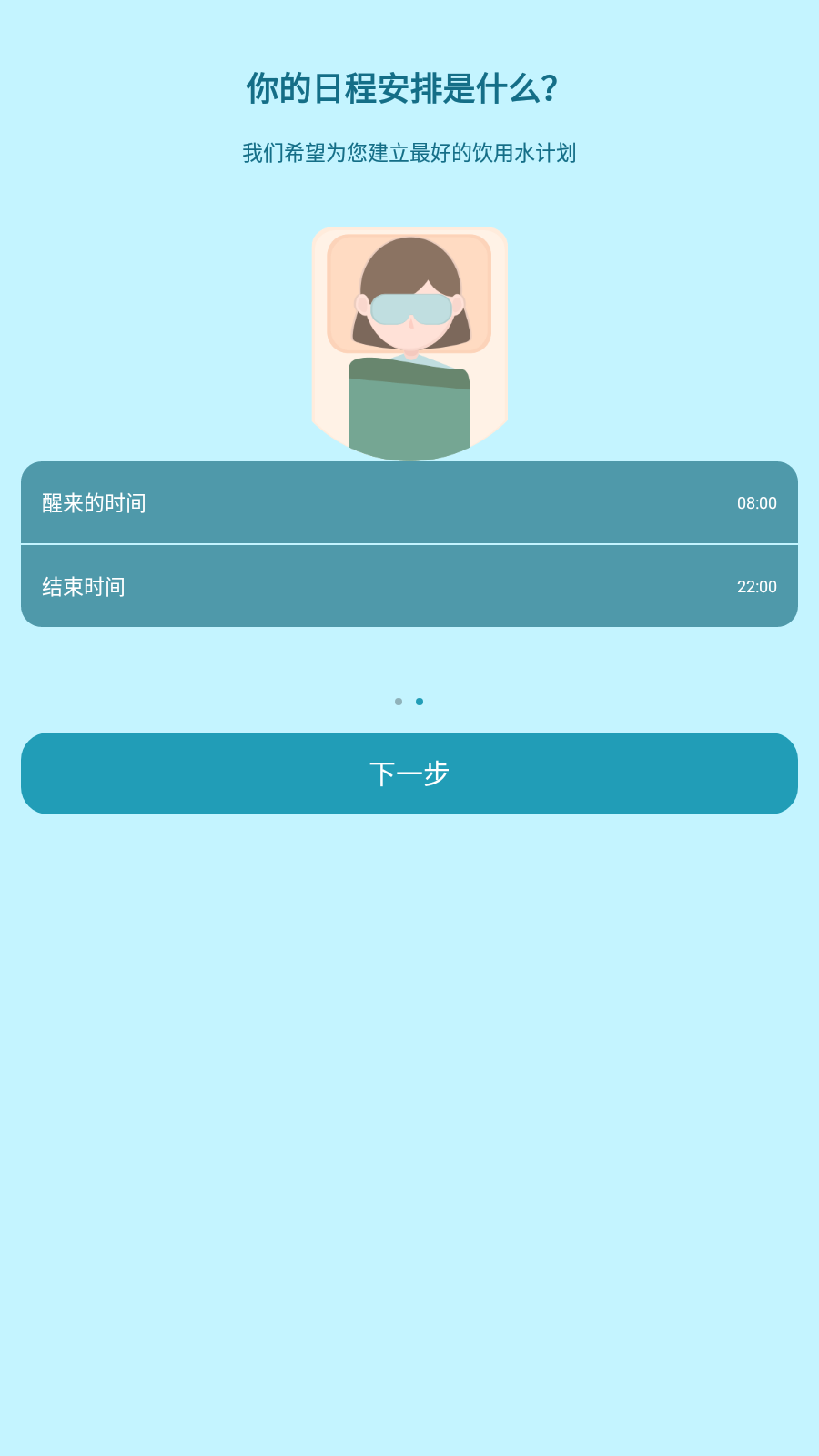
Task: Tap the 下一步 next button
Action: [409, 773]
